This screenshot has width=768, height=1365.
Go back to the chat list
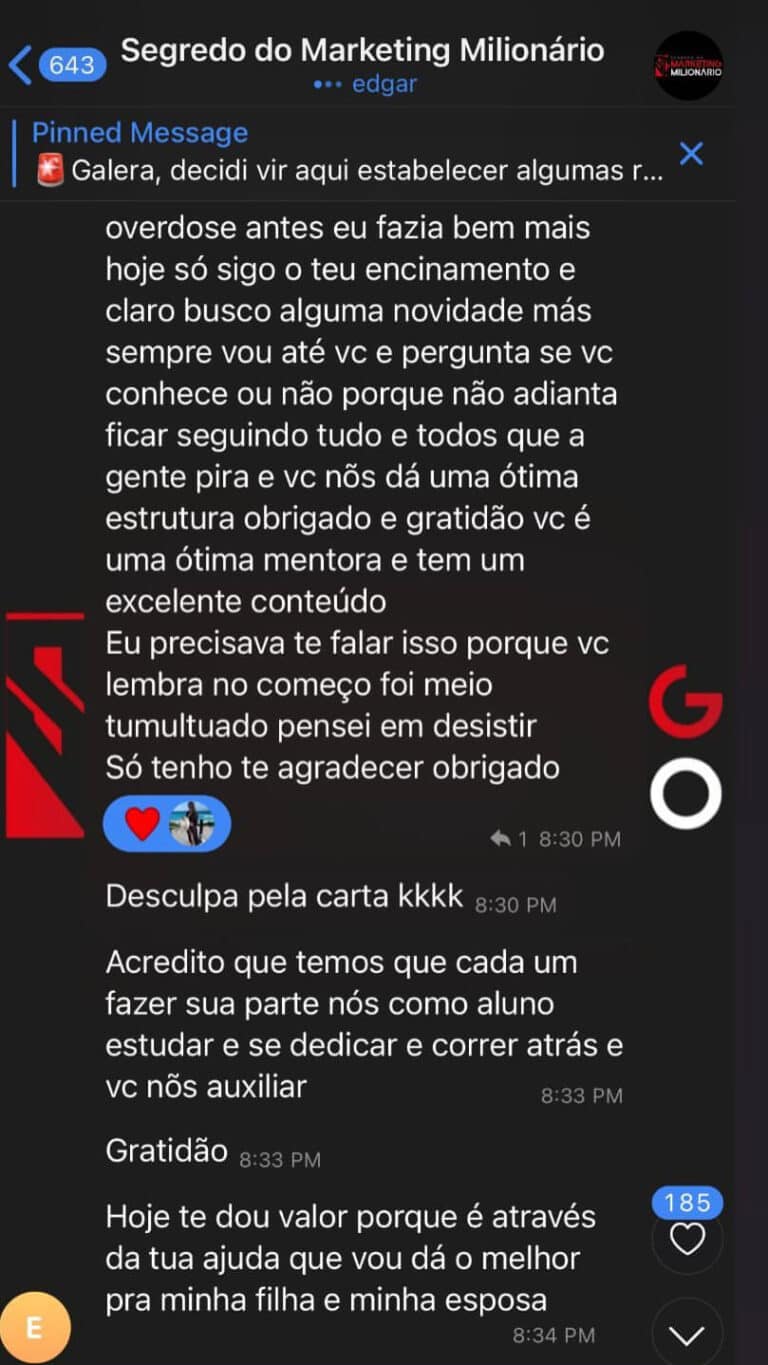[55, 65]
